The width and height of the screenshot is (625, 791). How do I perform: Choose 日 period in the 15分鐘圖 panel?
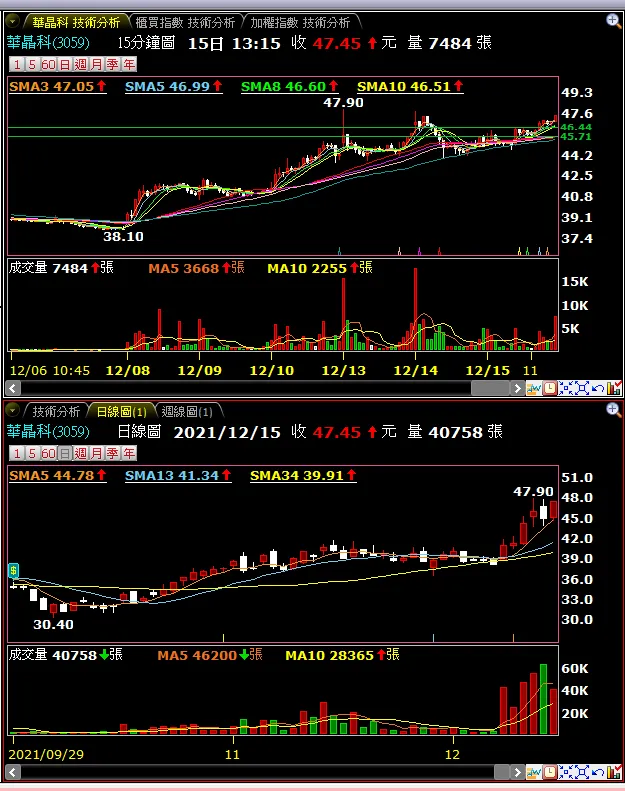pos(64,63)
